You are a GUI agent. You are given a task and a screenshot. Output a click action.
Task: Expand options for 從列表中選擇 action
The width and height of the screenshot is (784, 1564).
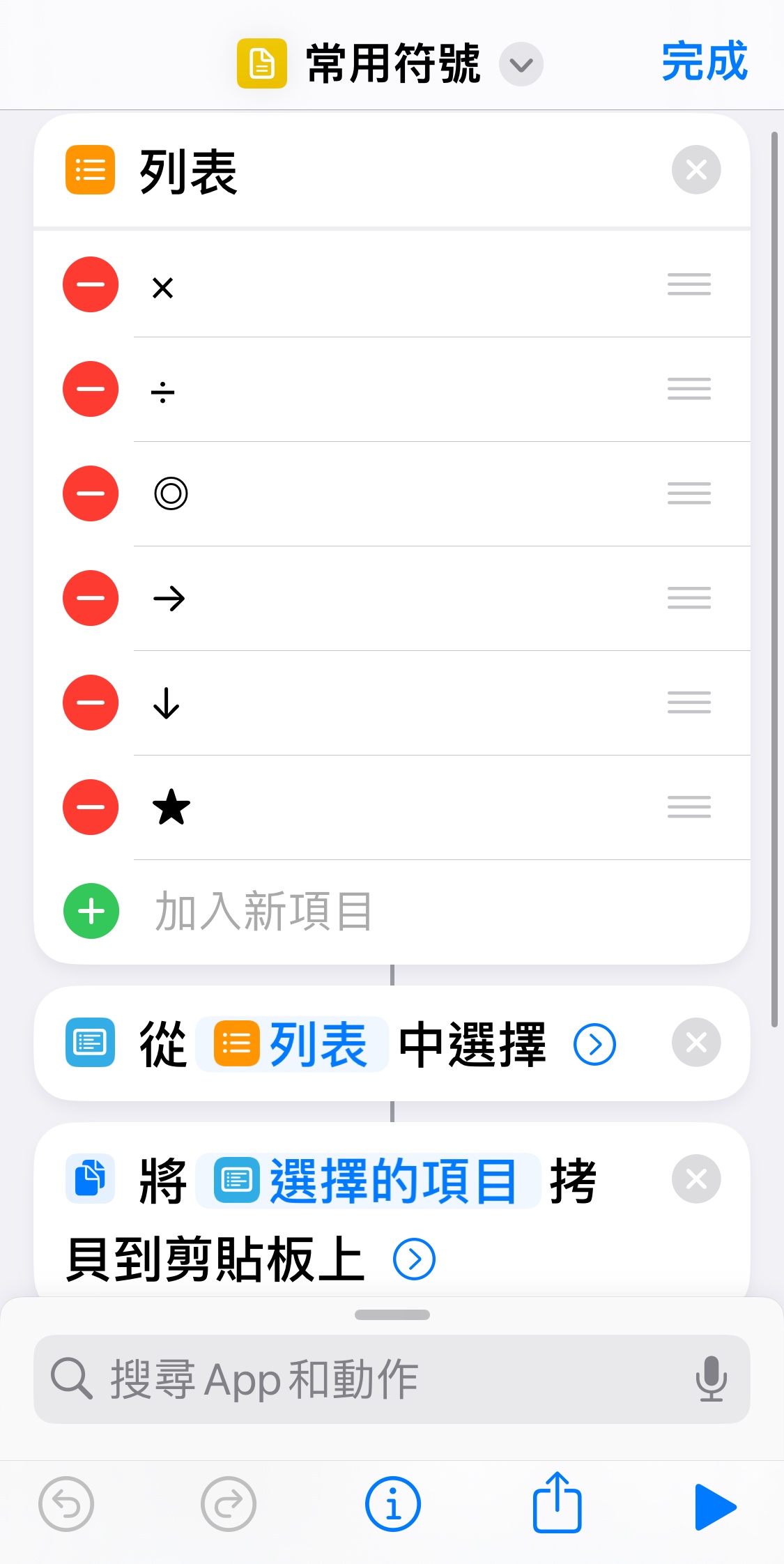coord(594,1044)
